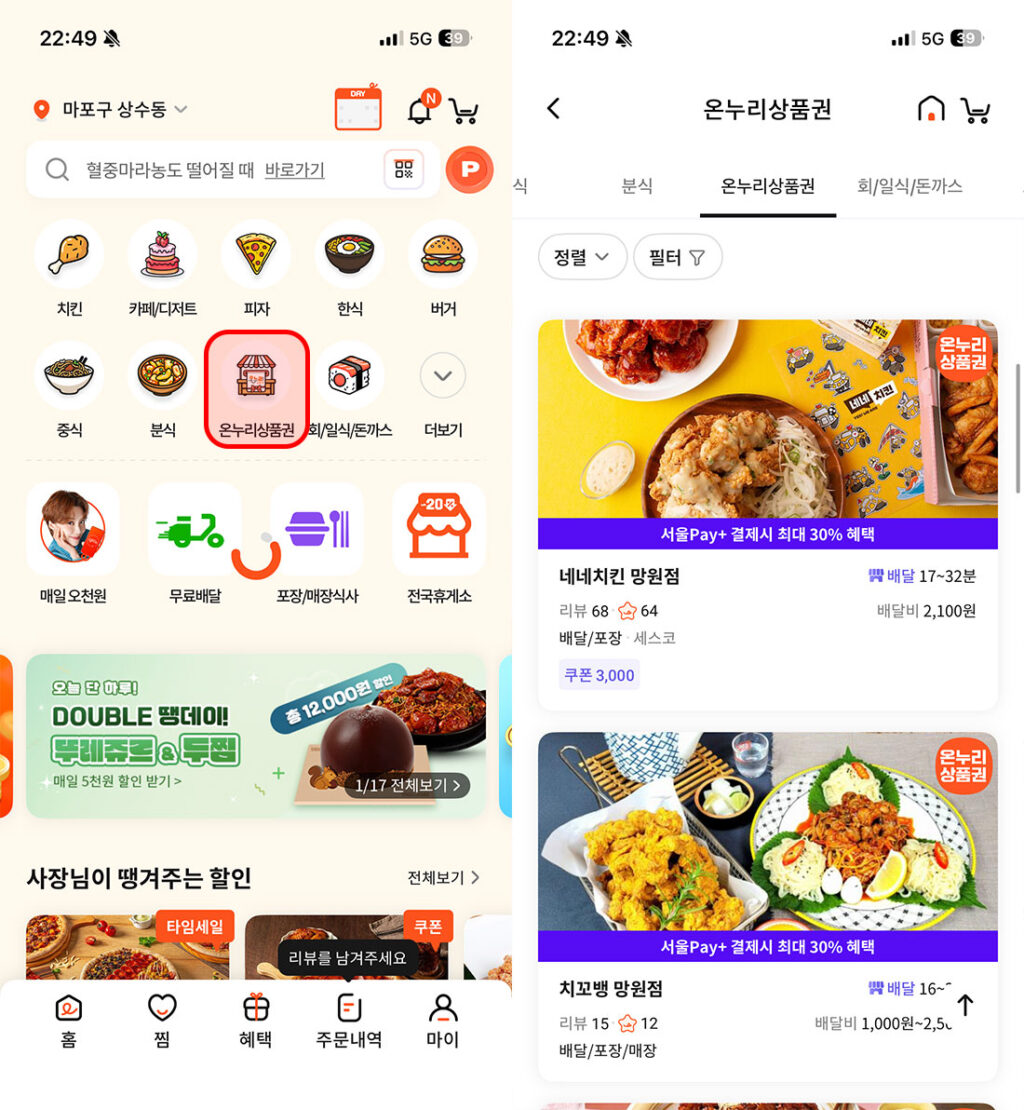Switch to the 마이 tab
This screenshot has height=1110, width=1024.
pos(442,1019)
